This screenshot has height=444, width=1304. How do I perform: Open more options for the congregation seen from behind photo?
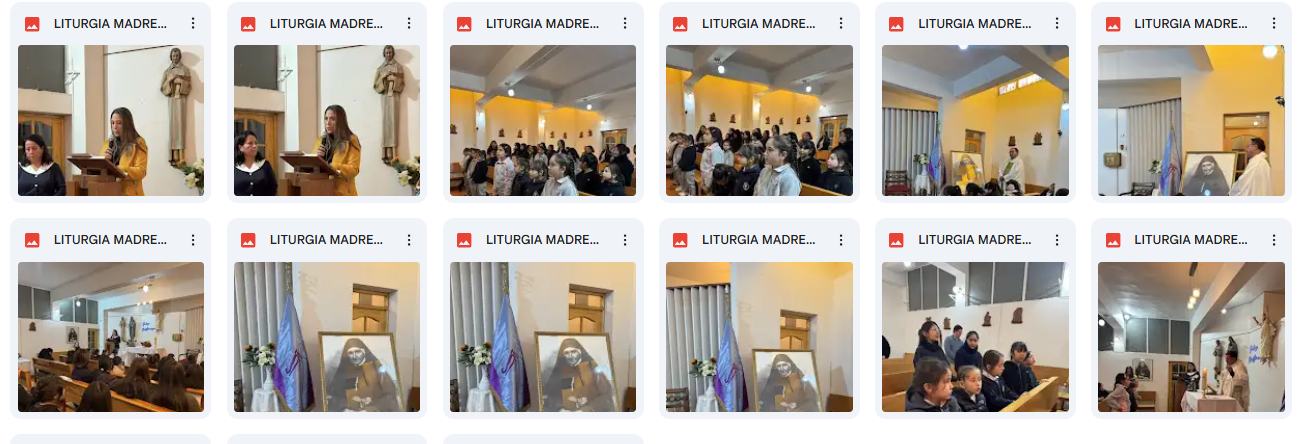click(193, 240)
